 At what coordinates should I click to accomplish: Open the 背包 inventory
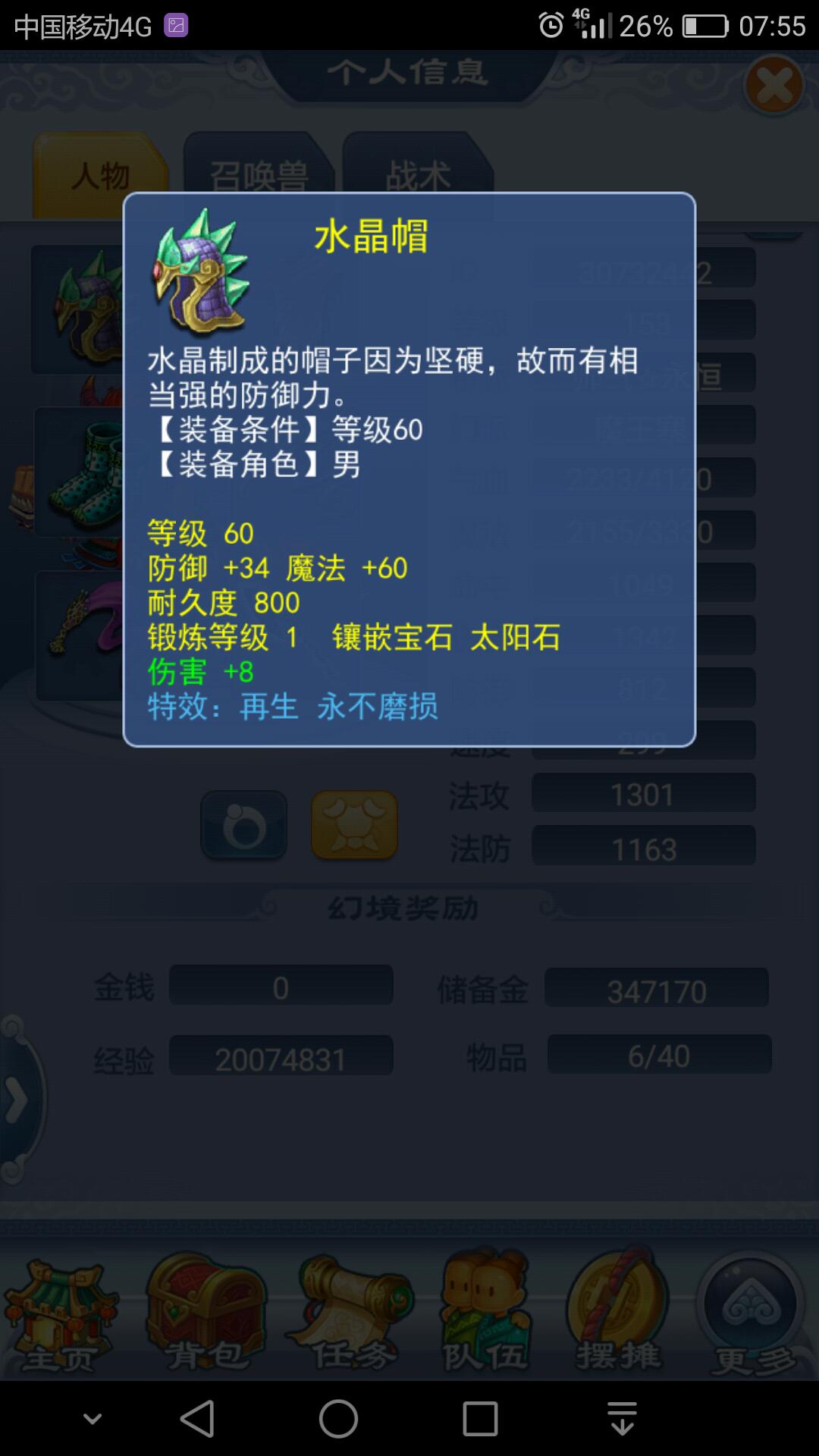tap(206, 1316)
